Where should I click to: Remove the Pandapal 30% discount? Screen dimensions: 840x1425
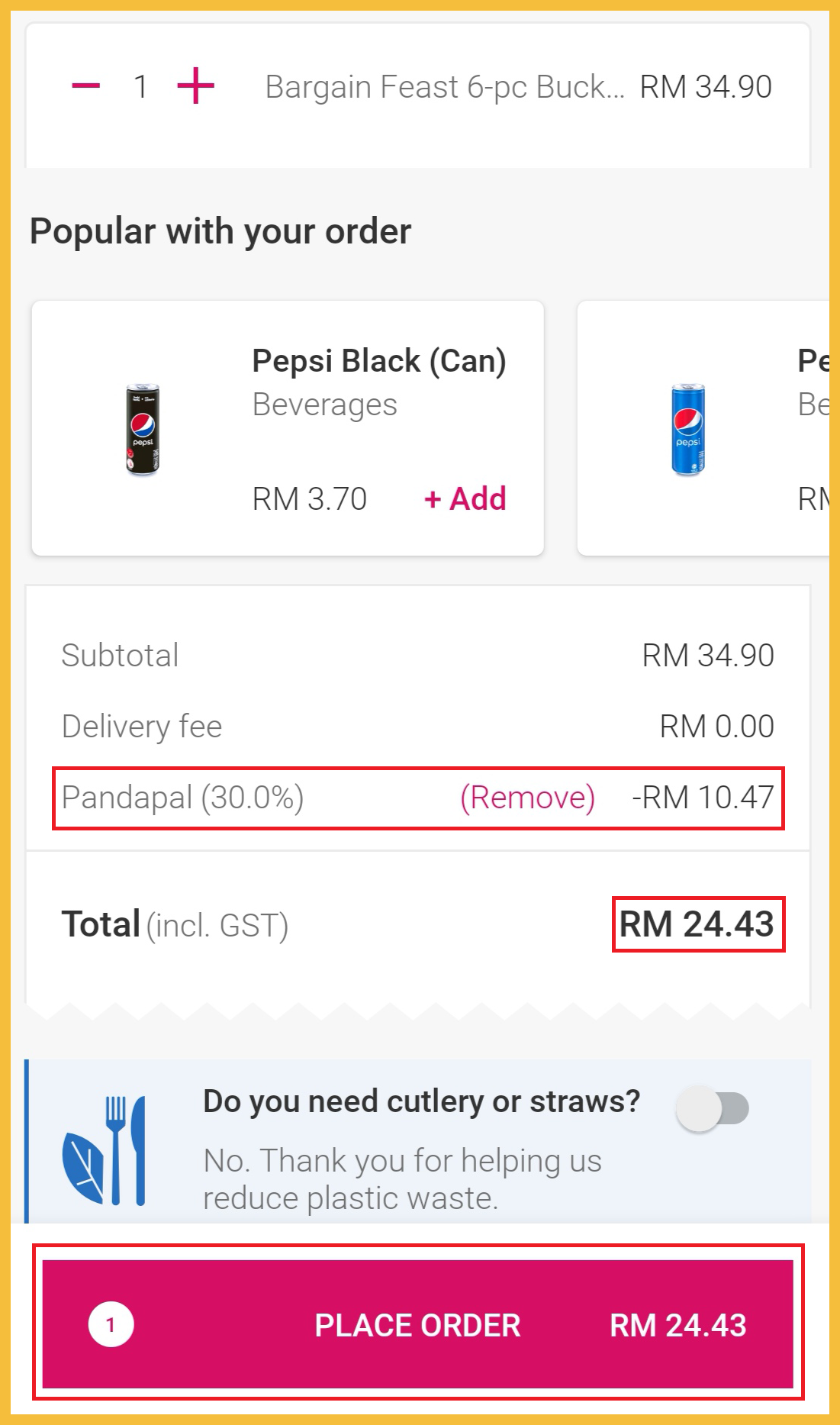tap(527, 798)
